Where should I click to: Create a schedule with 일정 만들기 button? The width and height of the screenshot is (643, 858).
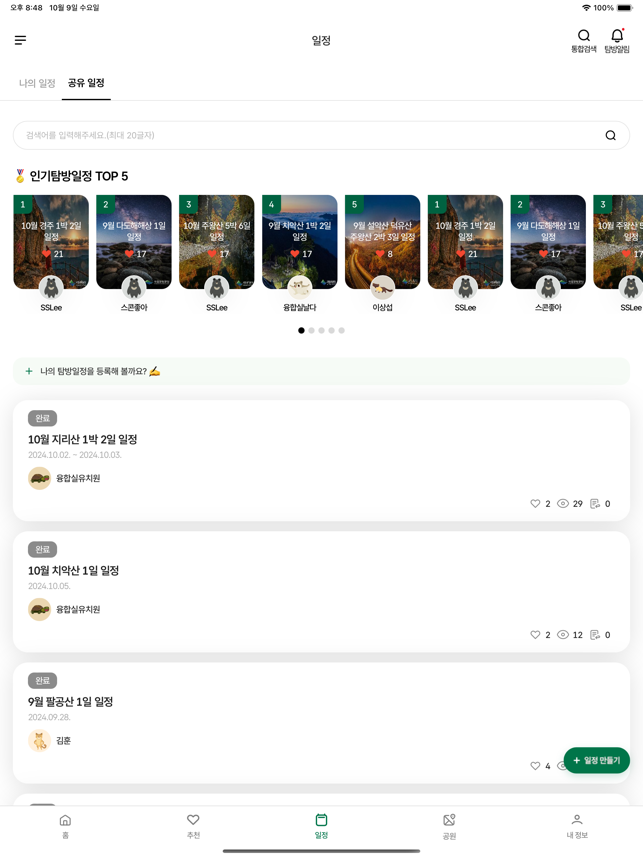coord(597,761)
